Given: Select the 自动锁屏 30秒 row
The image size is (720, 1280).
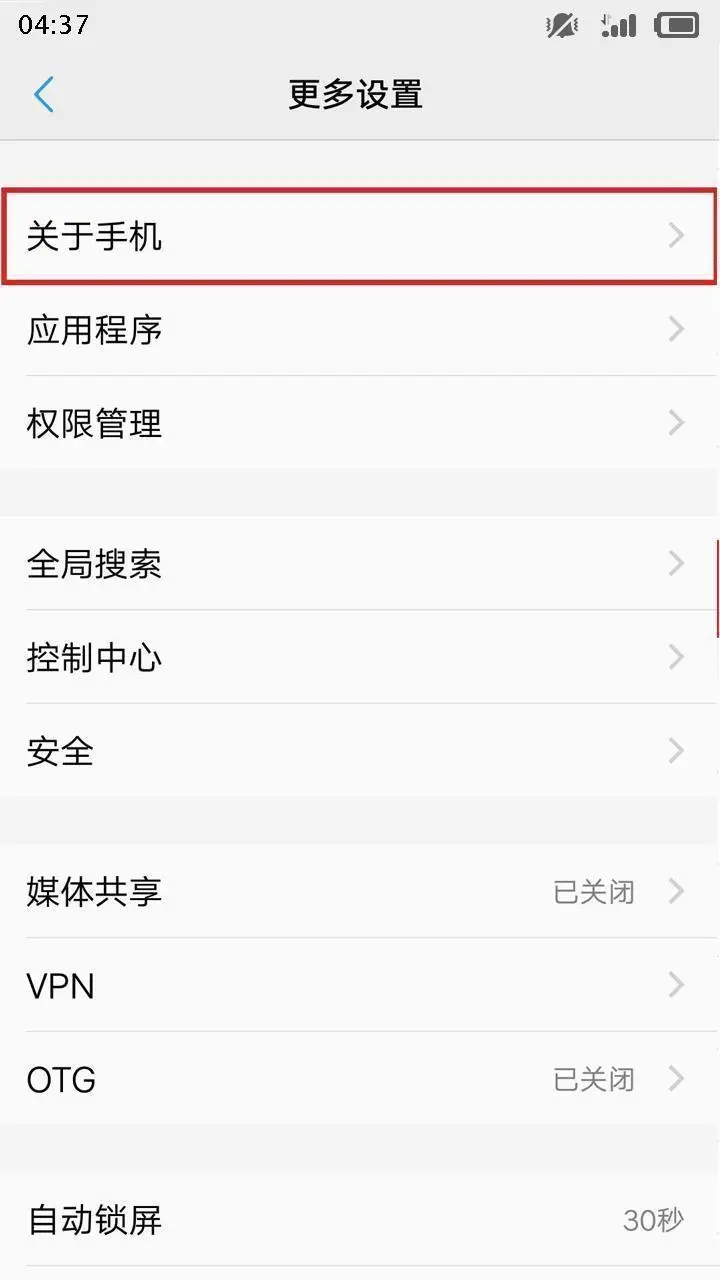Looking at the screenshot, I should pos(360,1220).
